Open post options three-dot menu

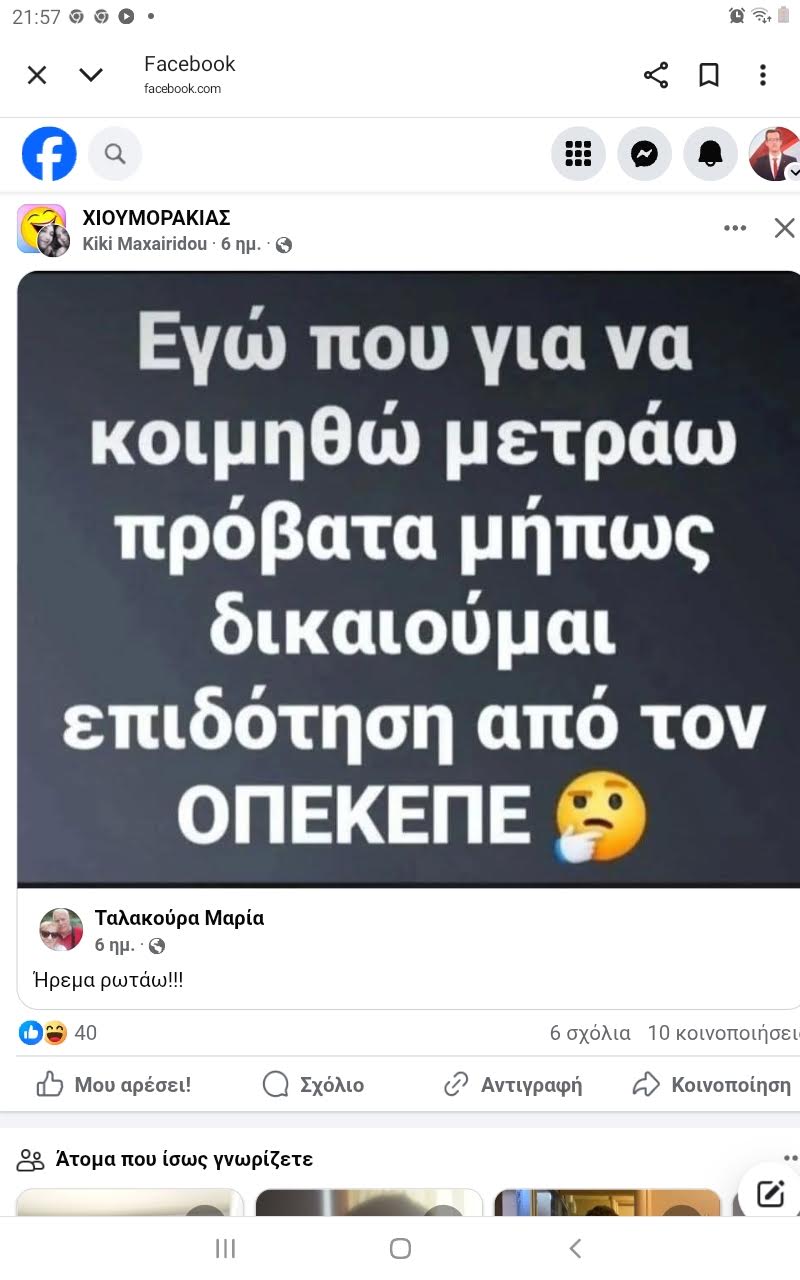735,229
